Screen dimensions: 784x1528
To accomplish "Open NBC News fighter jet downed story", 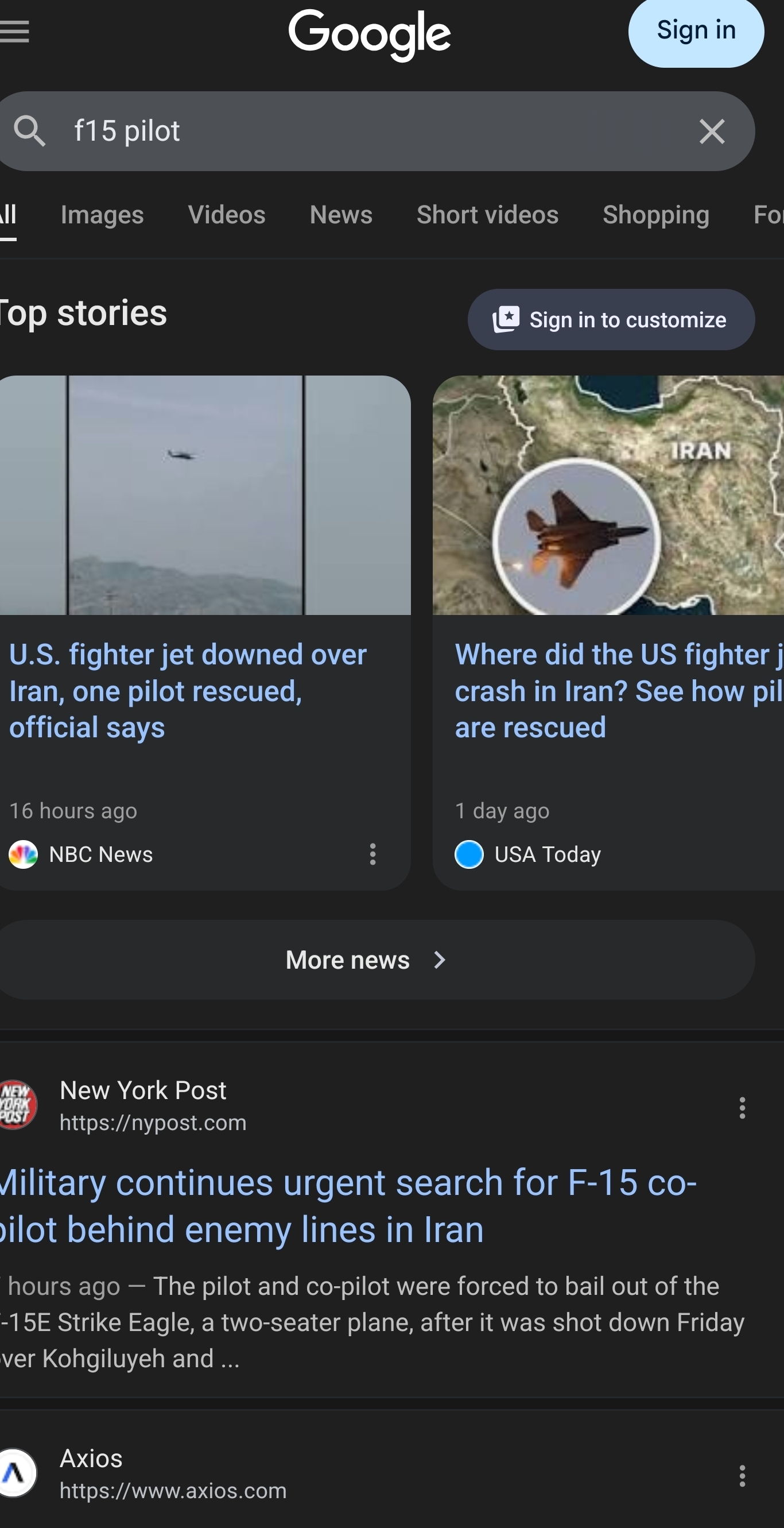I will [x=188, y=690].
